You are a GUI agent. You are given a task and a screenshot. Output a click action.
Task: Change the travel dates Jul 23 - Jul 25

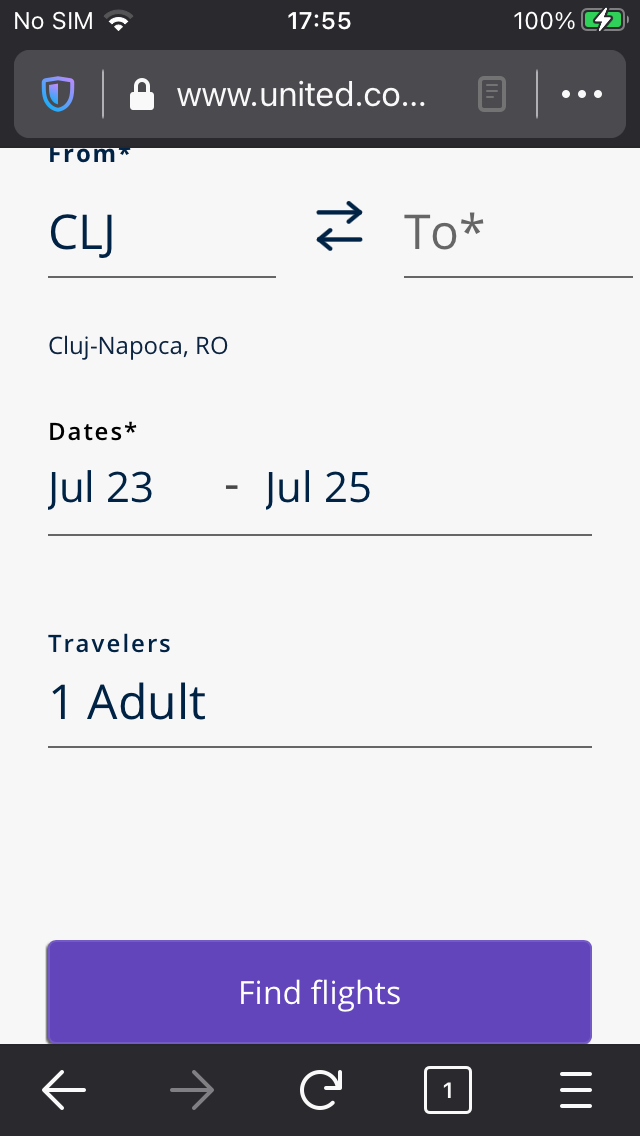[318, 490]
